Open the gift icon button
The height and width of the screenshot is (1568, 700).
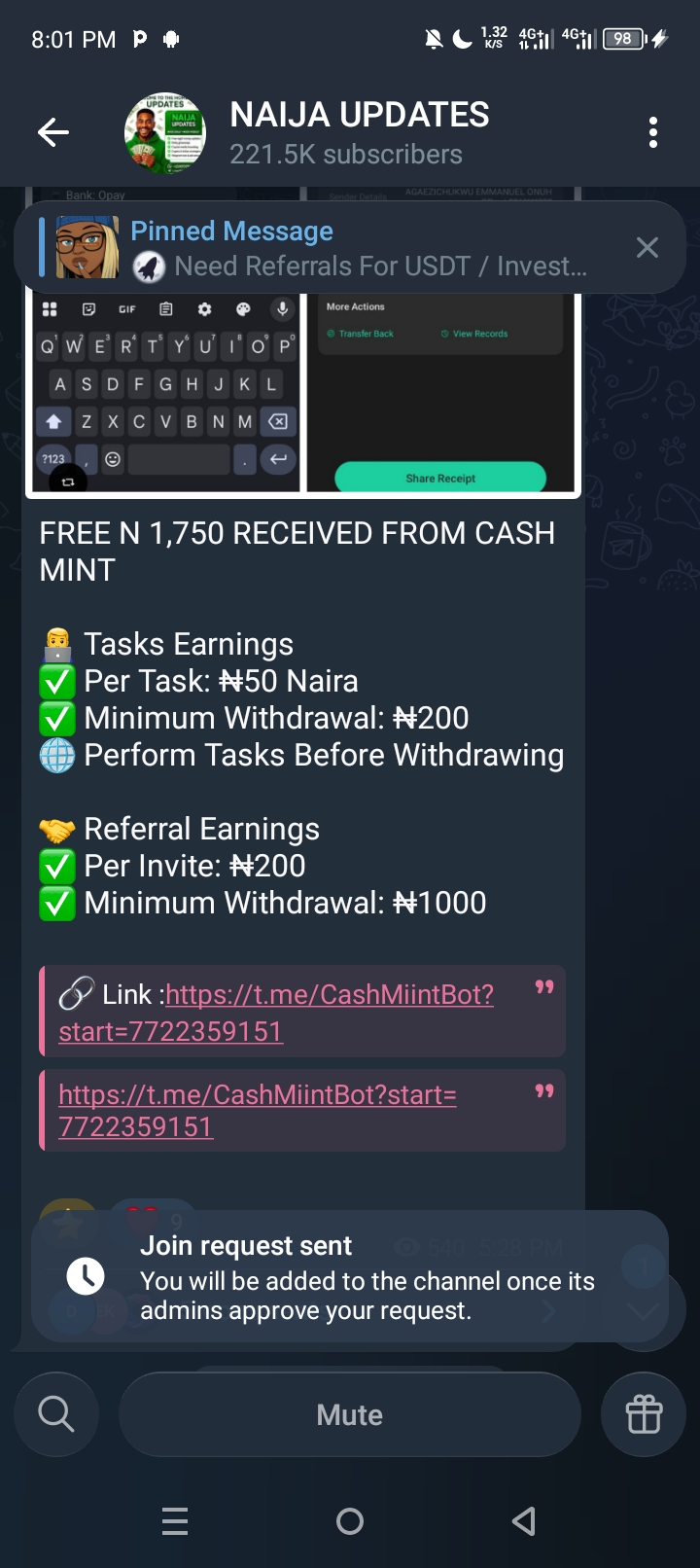click(x=644, y=1414)
